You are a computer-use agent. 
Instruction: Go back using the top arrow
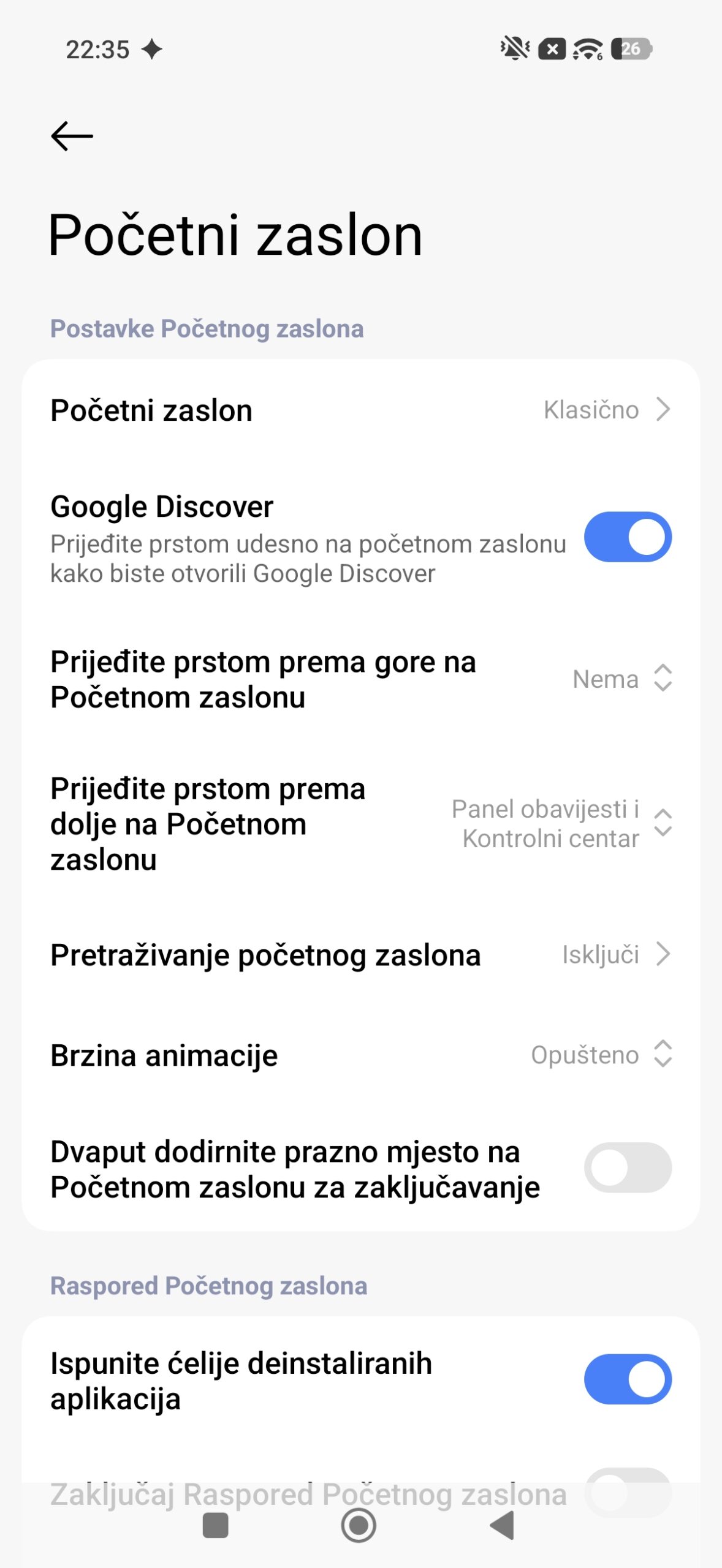click(x=72, y=136)
